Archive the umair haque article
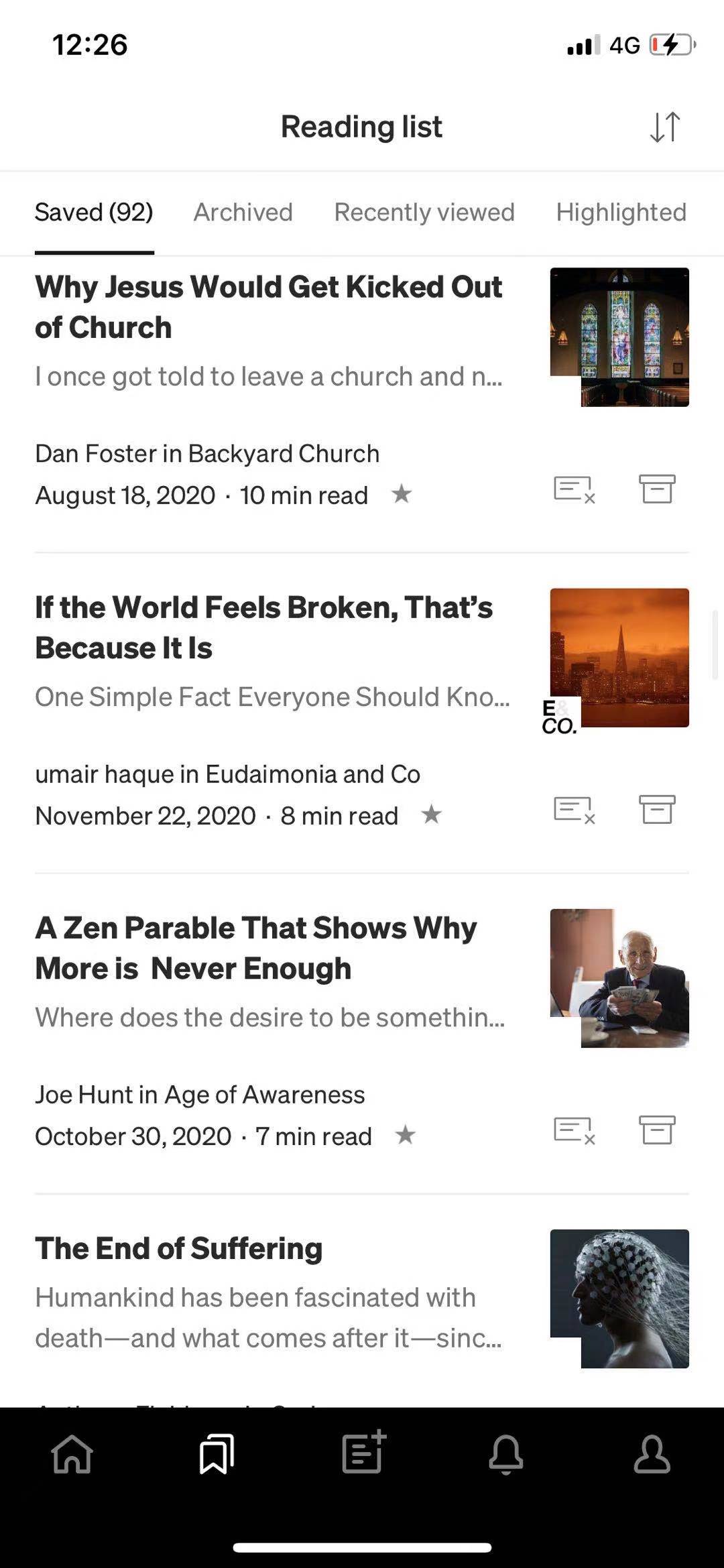Image resolution: width=724 pixels, height=1568 pixels. click(x=657, y=810)
